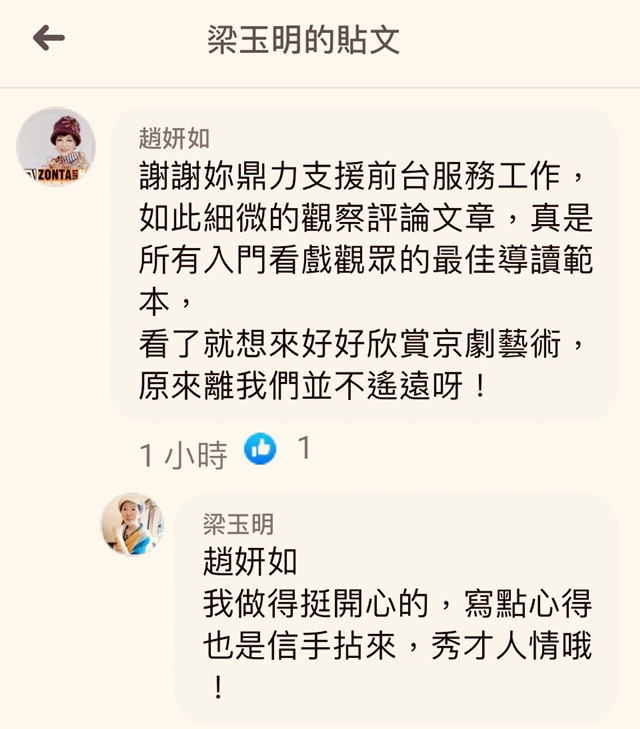Open 趙妍如's name on the first comment
Image resolution: width=640 pixels, height=729 pixels.
coord(174,139)
